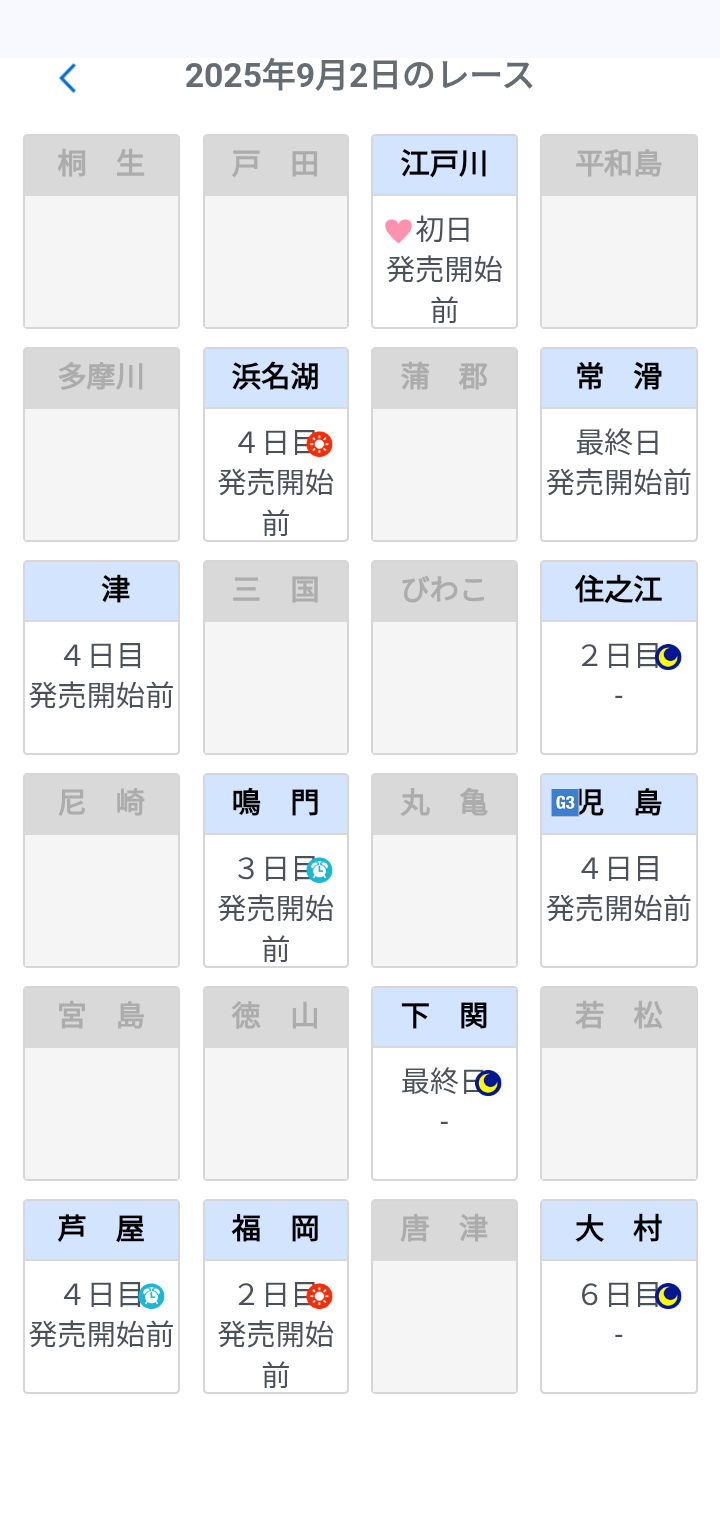
Task: Open the 芦屋 venue card
Action: [101, 1297]
